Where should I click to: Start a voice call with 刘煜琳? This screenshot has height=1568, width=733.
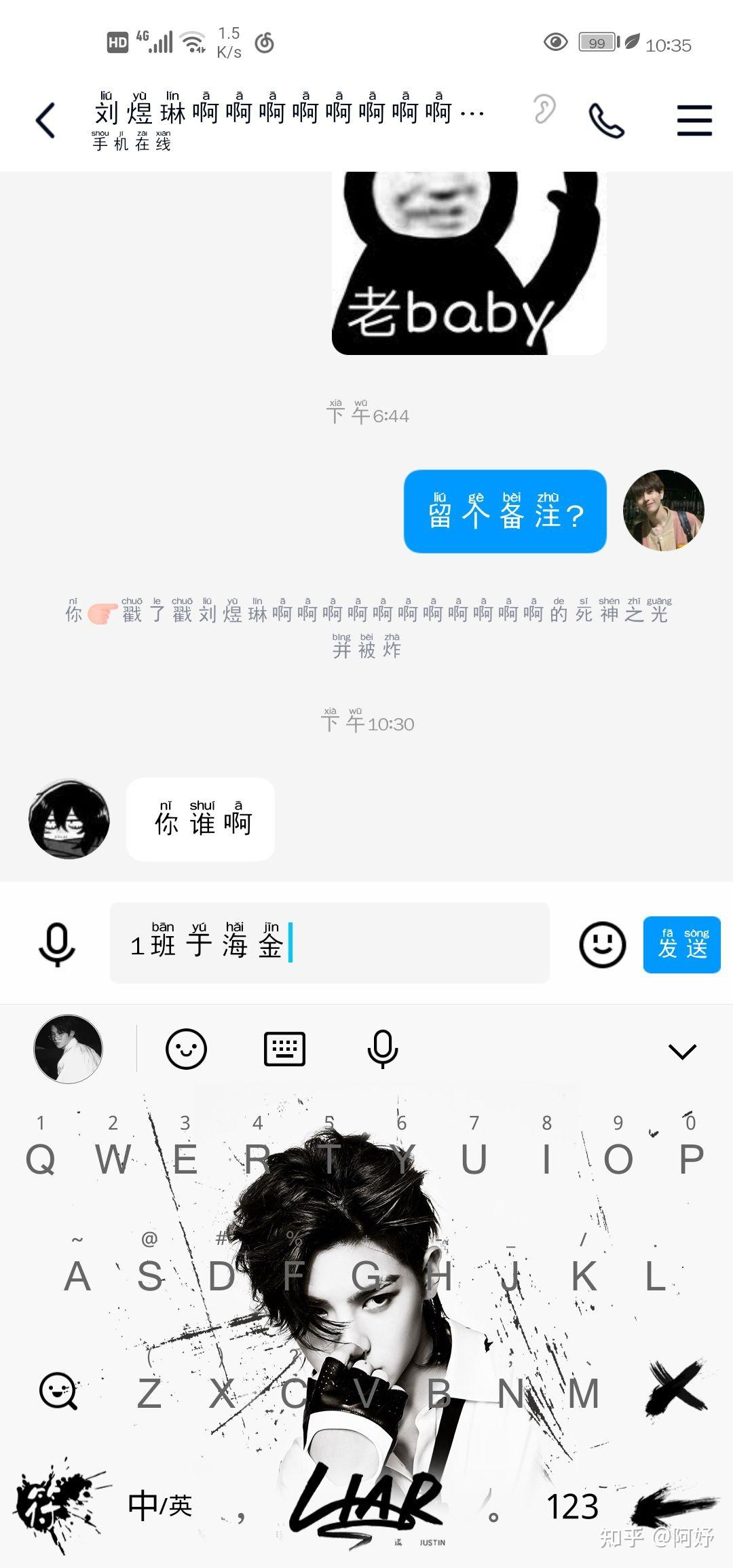[606, 121]
